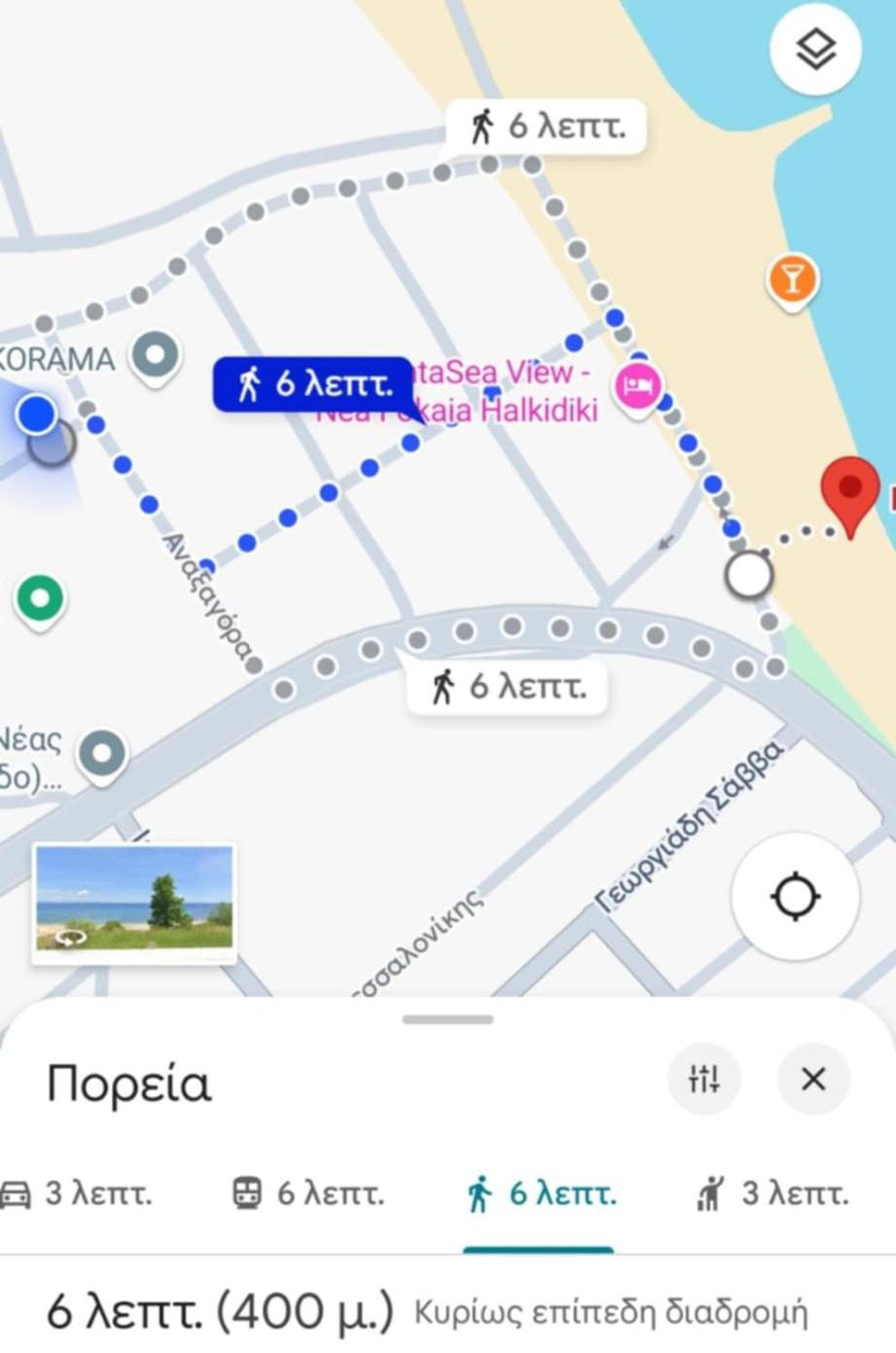Tap the green place marker on the map
The width and height of the screenshot is (896, 1353).
coord(40,598)
